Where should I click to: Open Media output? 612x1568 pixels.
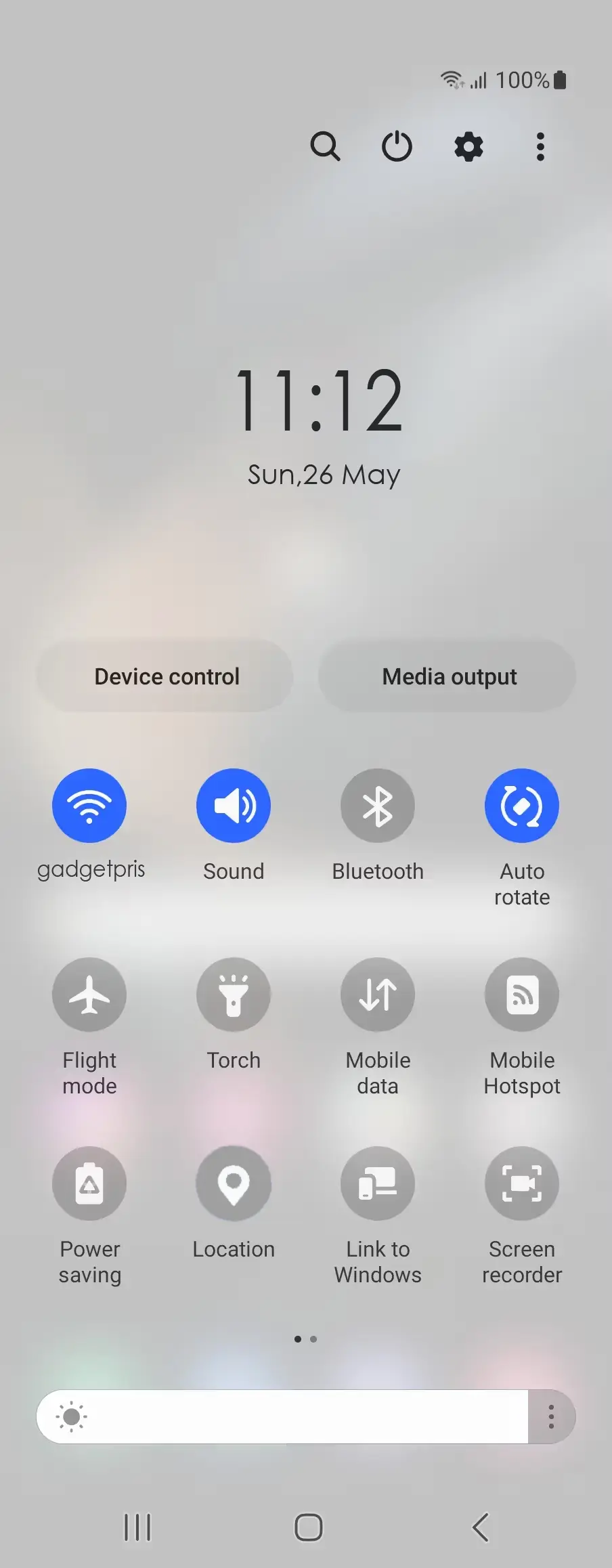pyautogui.click(x=448, y=676)
